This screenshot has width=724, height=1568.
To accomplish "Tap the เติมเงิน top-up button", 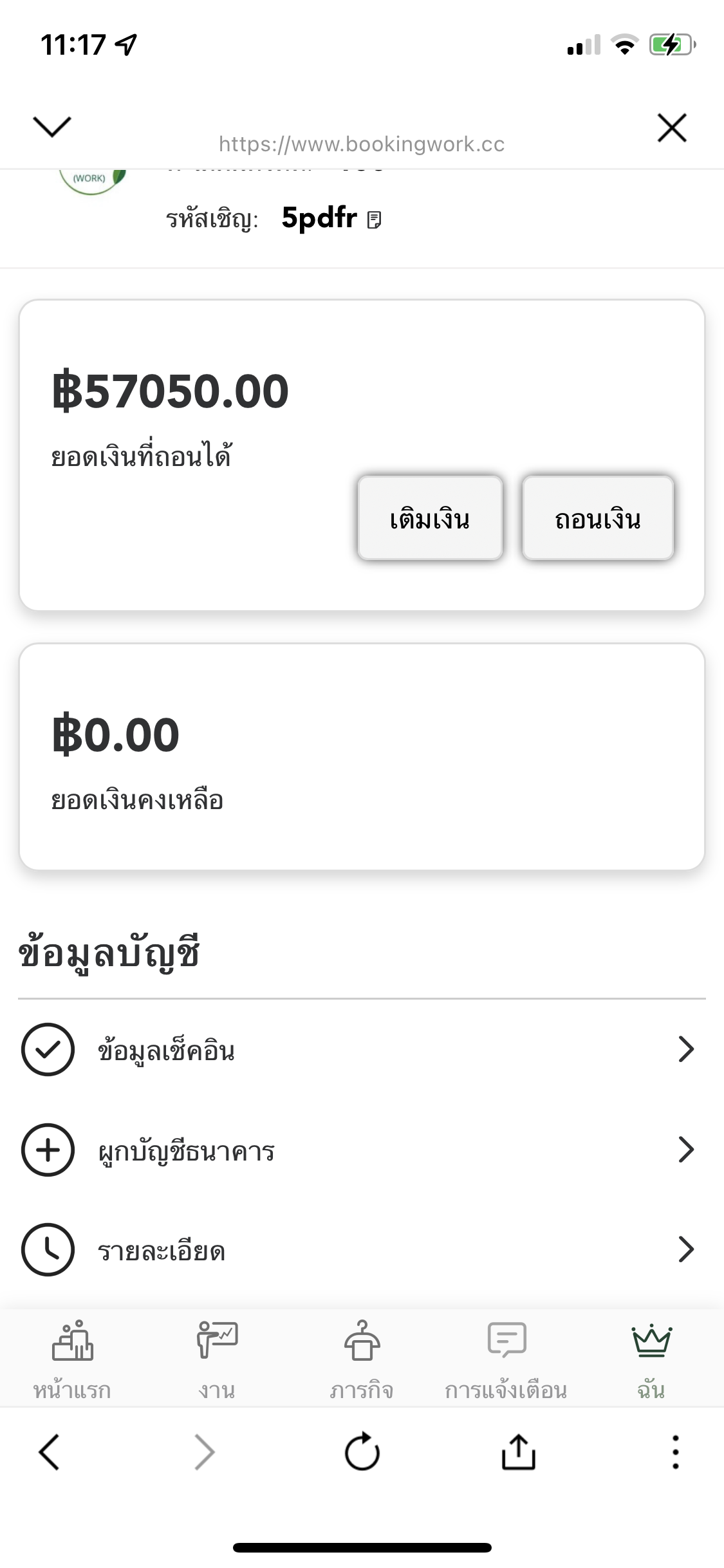I will [430, 518].
